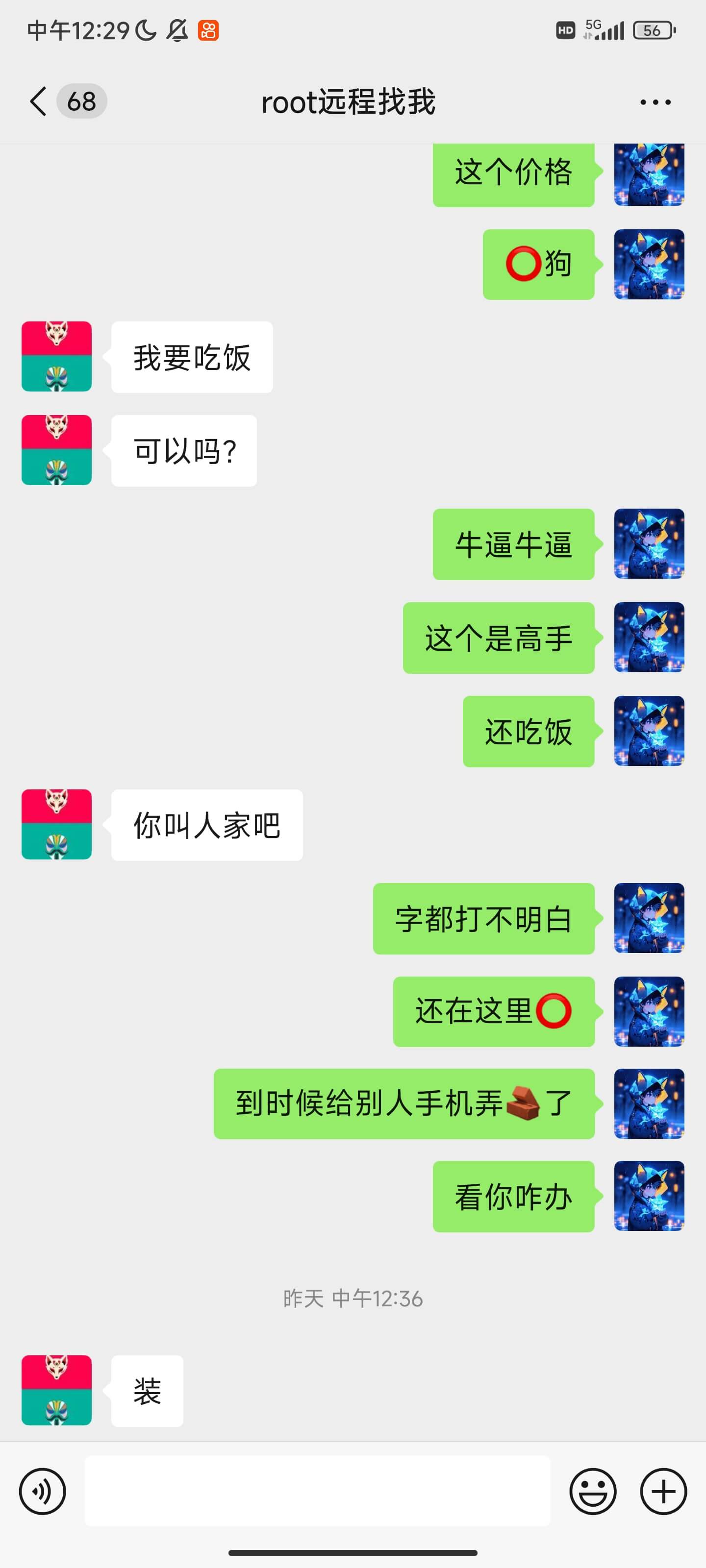706x1568 pixels.
Task: Open the plus attachments menu
Action: tap(663, 1491)
